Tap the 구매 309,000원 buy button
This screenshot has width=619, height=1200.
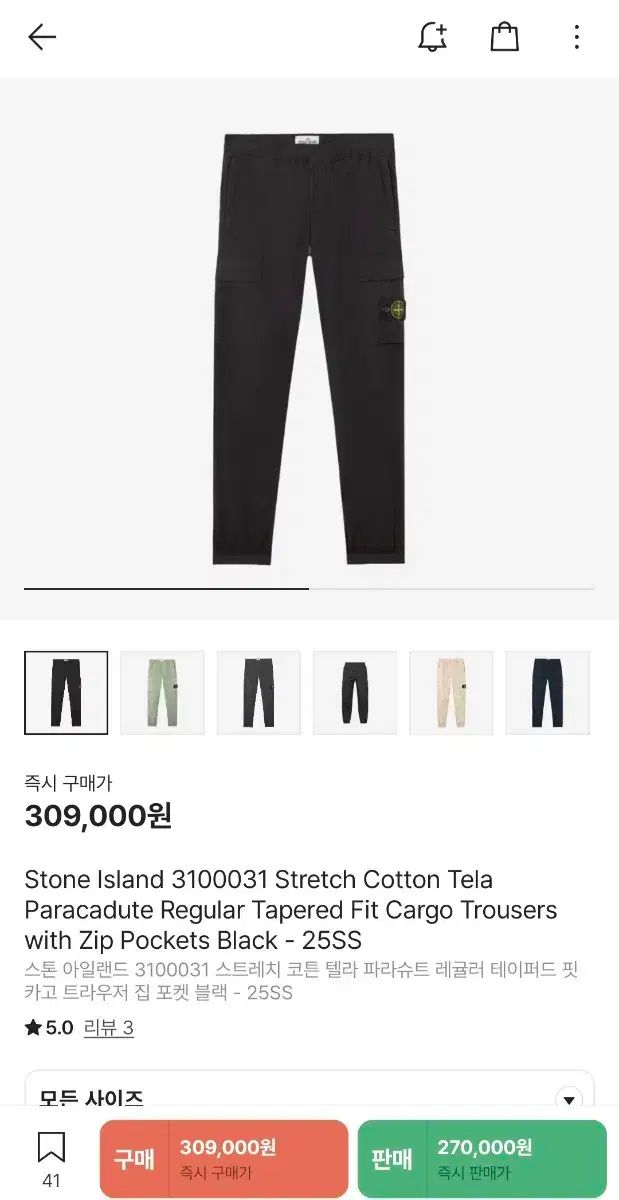(x=224, y=1158)
